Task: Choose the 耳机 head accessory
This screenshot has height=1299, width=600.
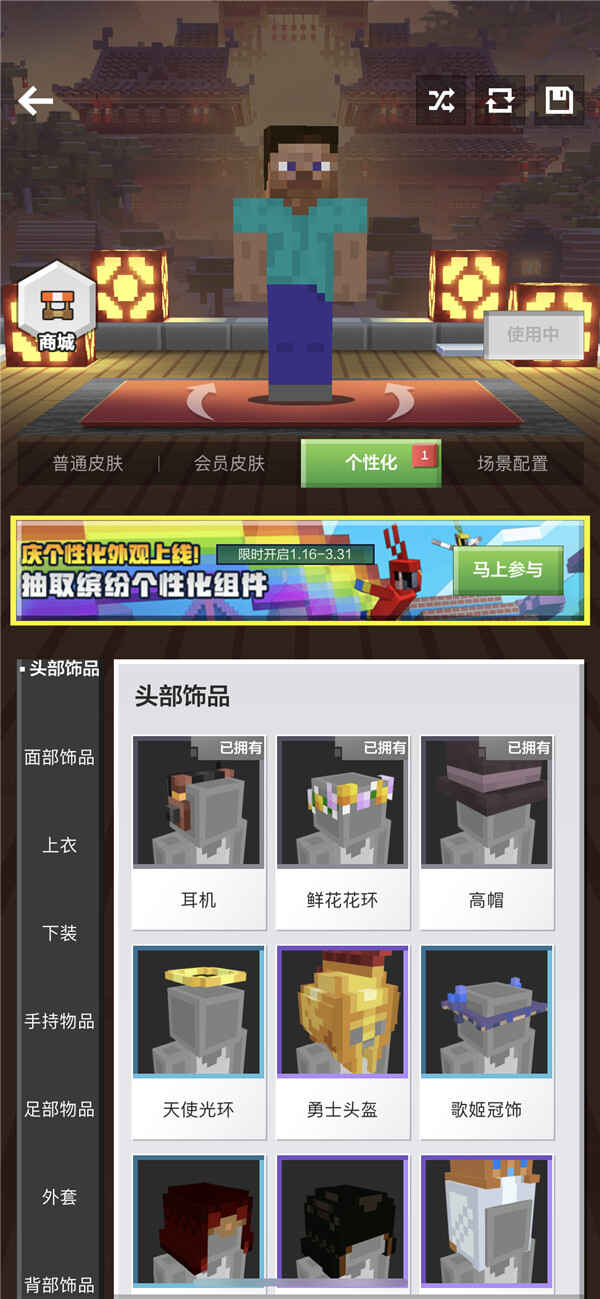Action: click(198, 832)
